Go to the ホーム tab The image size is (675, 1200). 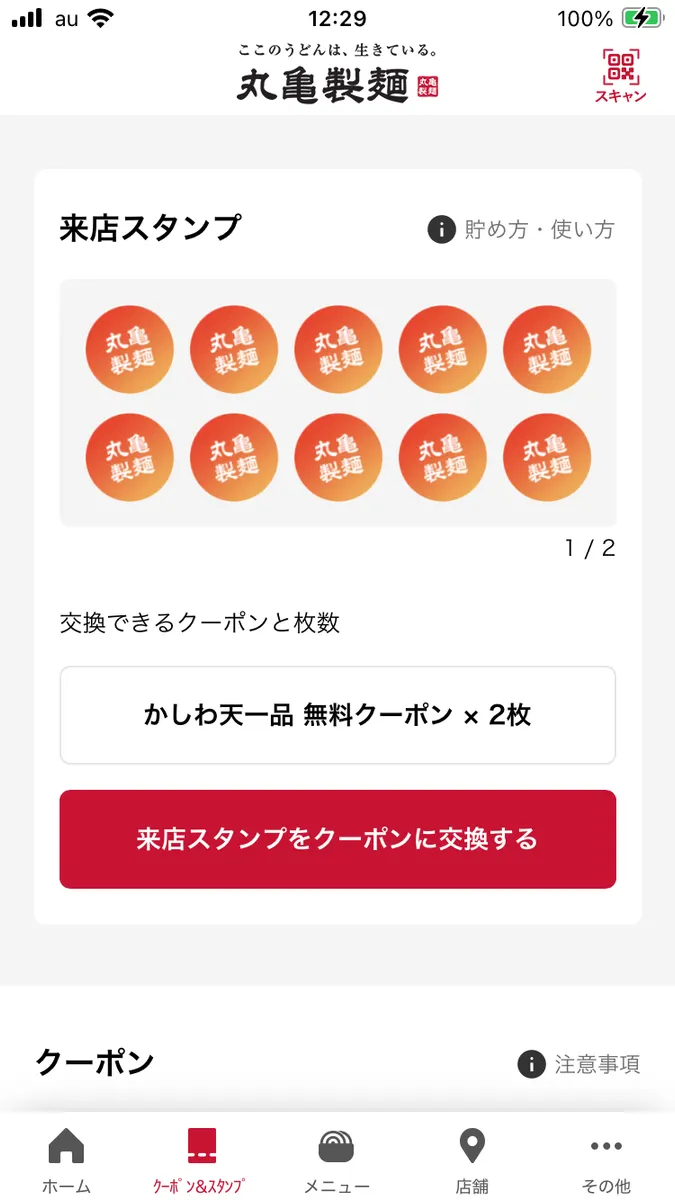click(x=66, y=1160)
